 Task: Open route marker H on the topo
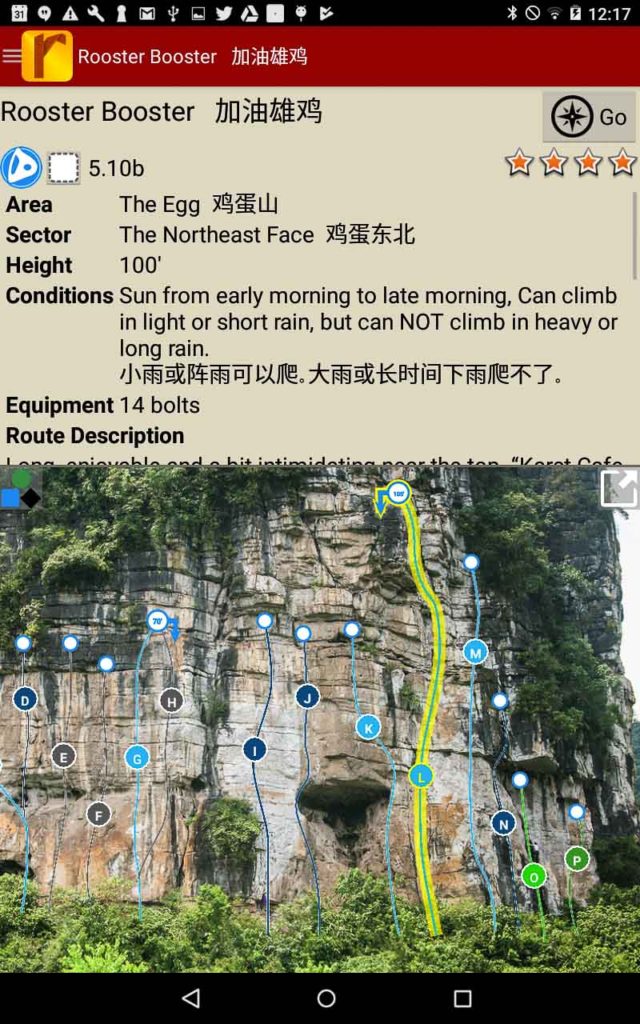click(x=171, y=701)
